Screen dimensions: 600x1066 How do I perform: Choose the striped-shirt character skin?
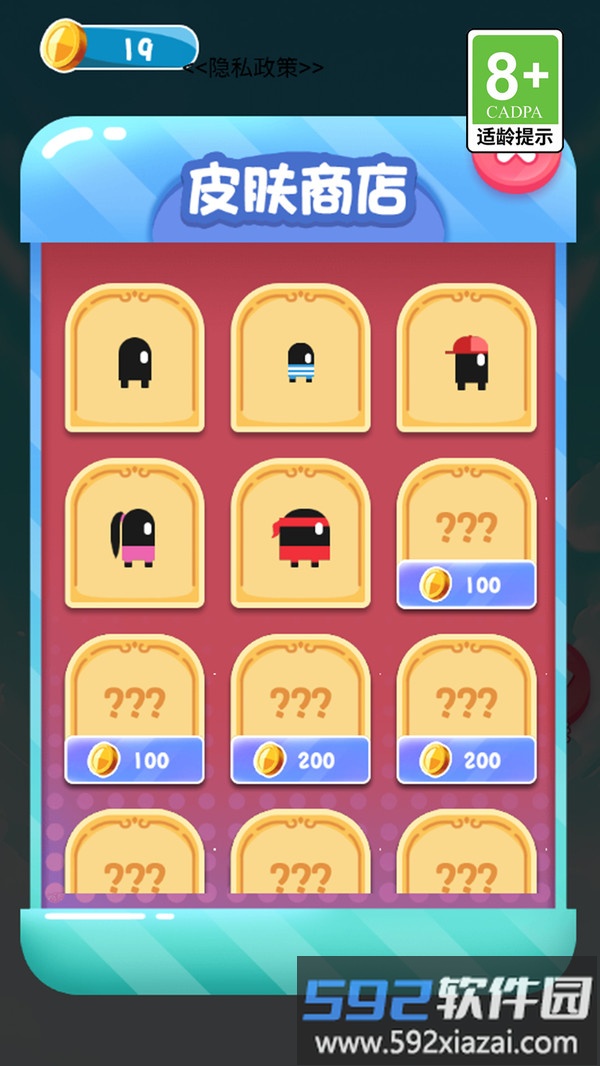coord(300,359)
